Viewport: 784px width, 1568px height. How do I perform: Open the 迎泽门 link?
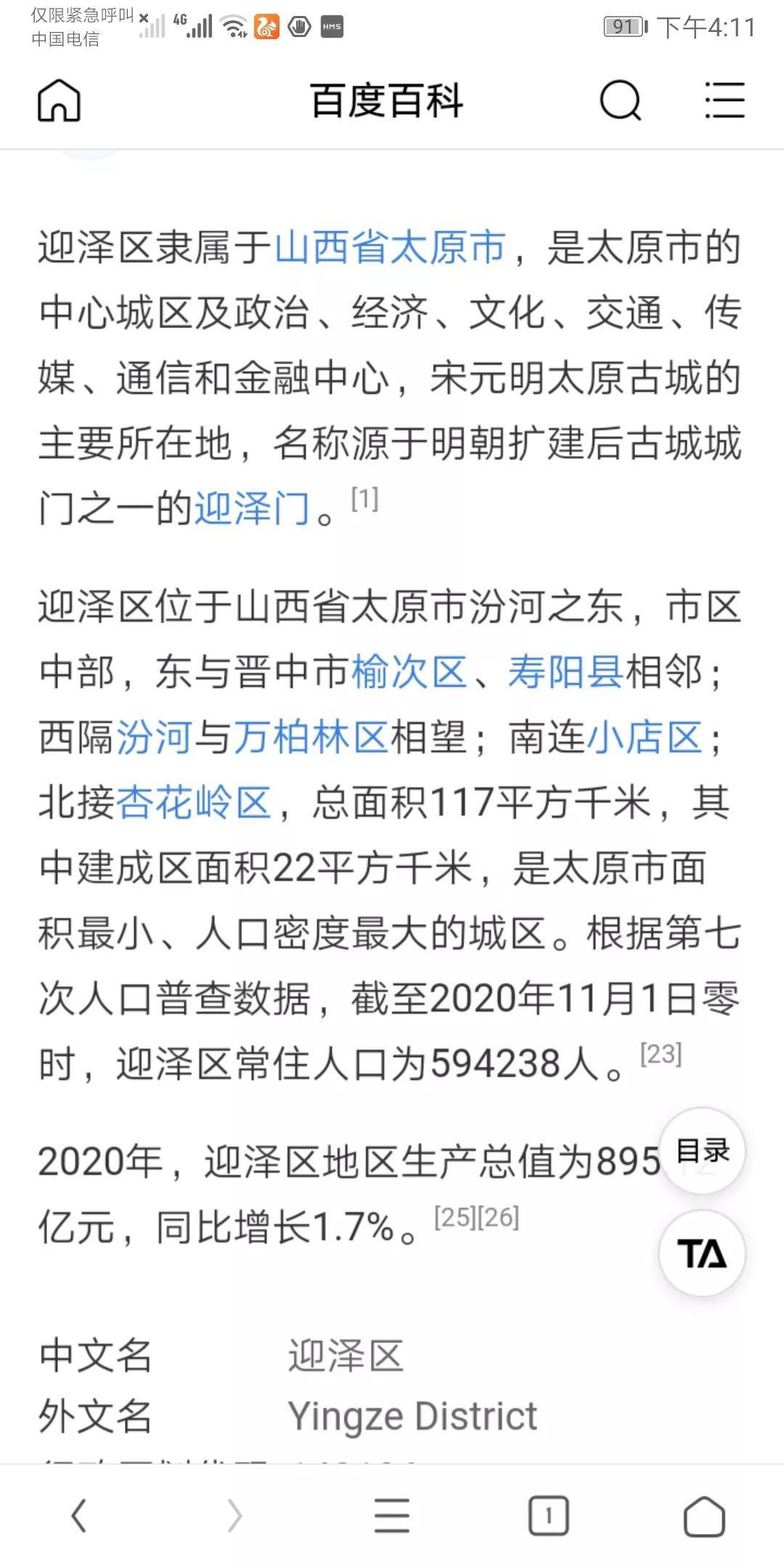[253, 508]
